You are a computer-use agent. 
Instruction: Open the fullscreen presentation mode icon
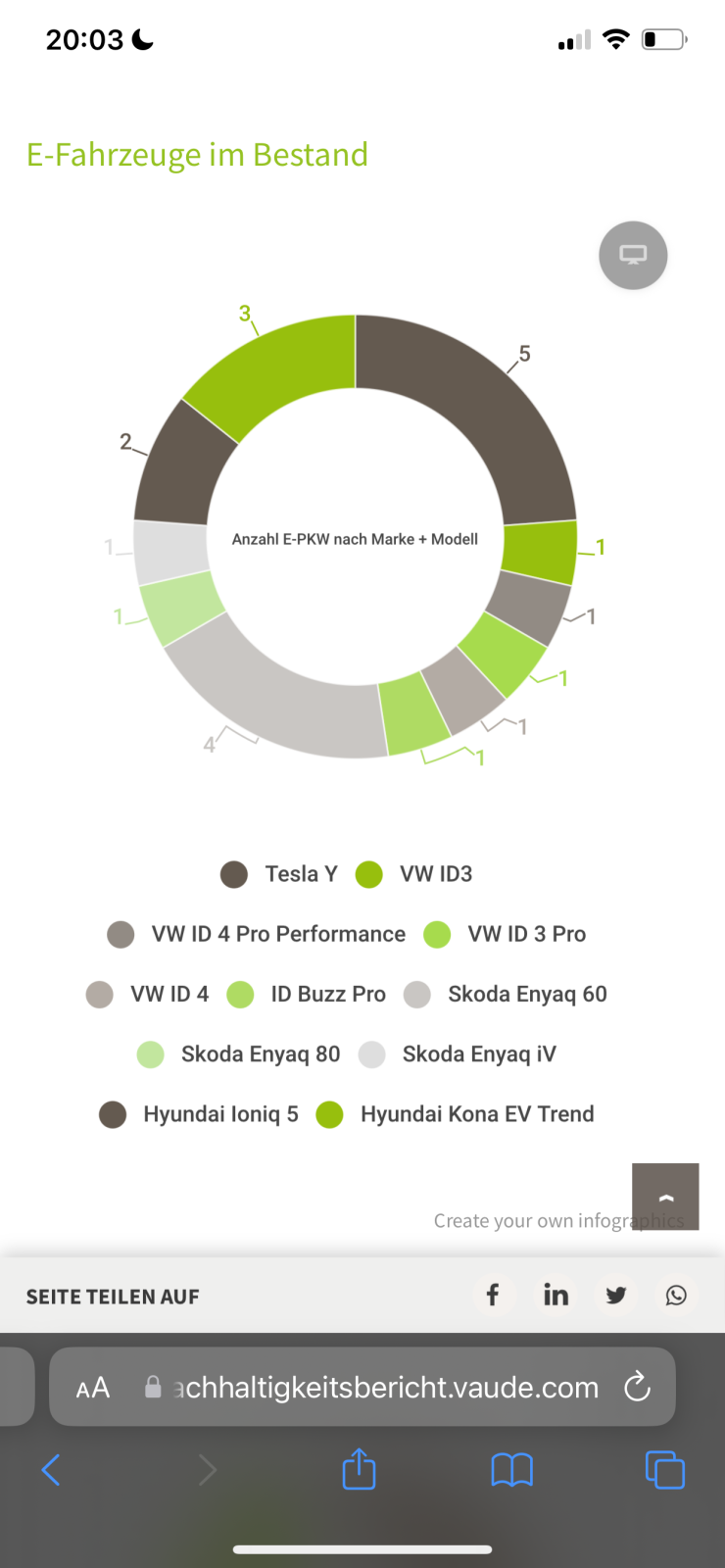(x=633, y=256)
